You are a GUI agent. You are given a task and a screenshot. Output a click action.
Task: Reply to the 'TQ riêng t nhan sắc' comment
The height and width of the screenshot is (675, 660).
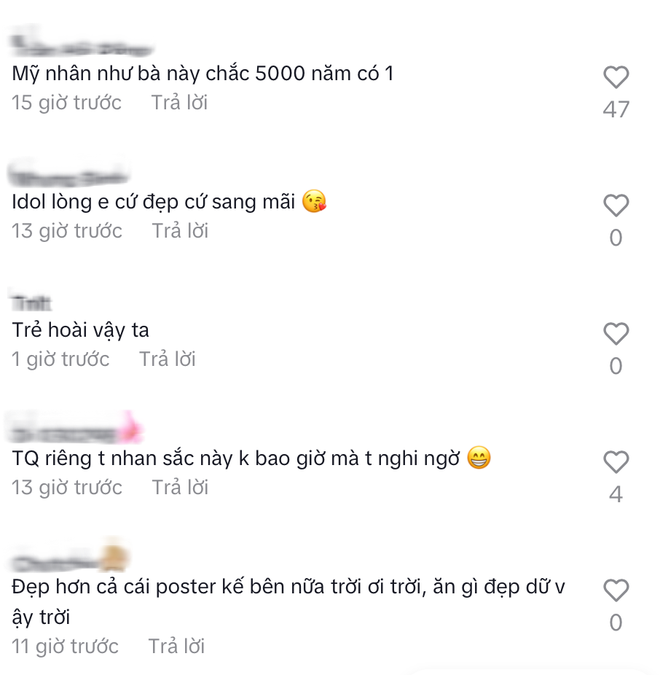pyautogui.click(x=179, y=487)
